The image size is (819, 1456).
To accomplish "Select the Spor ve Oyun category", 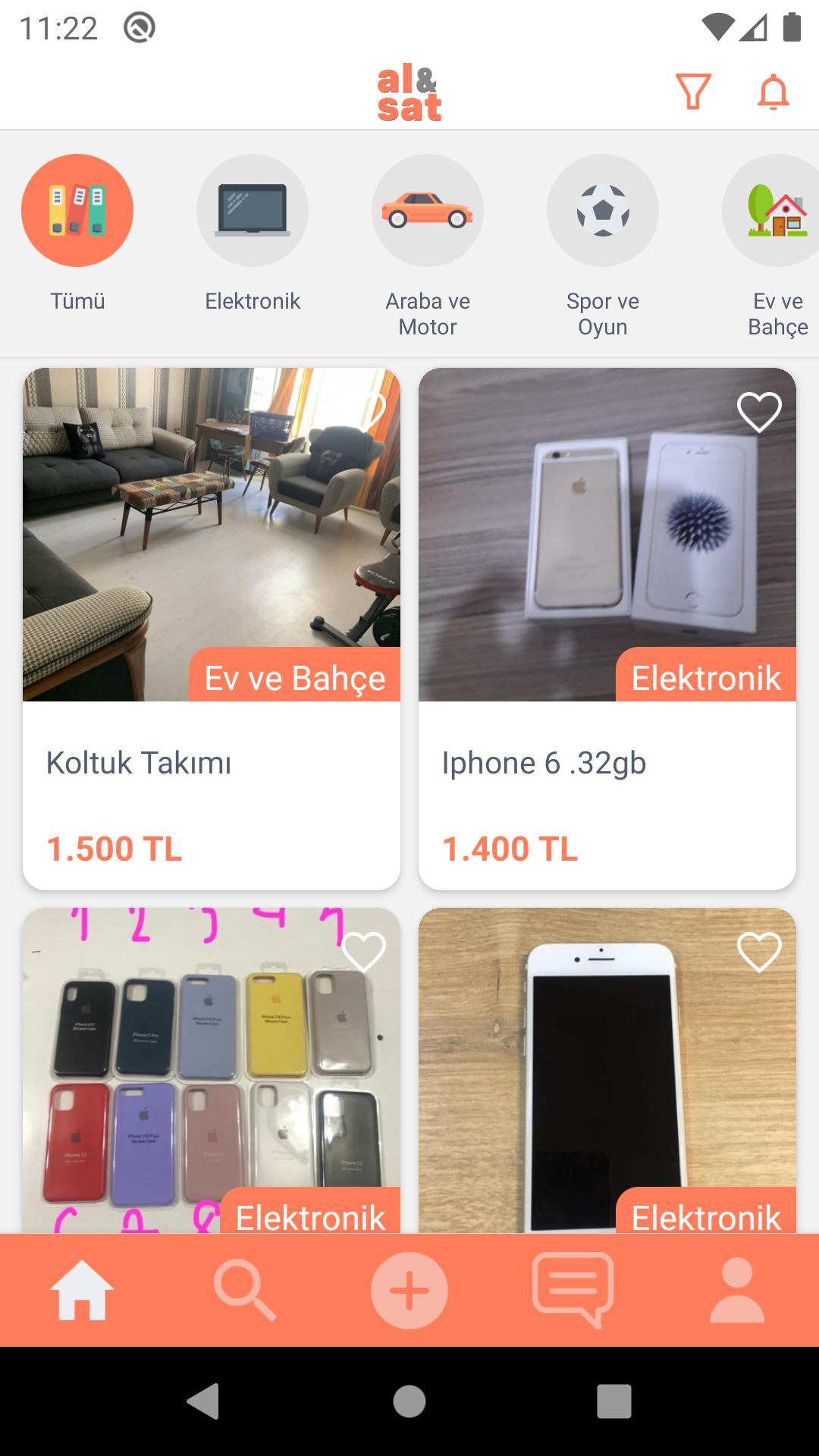I will click(x=603, y=211).
